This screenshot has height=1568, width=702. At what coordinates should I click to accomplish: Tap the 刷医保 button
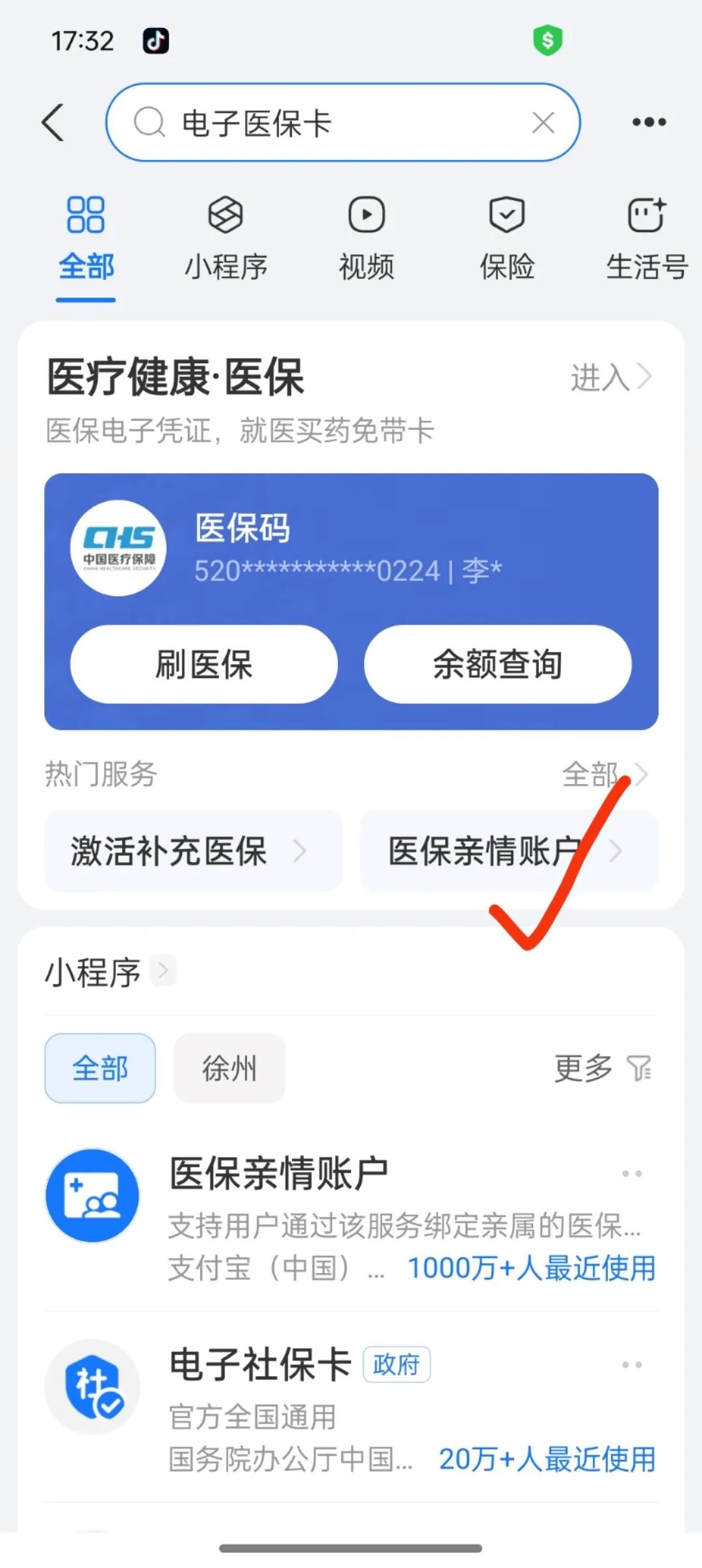(203, 664)
